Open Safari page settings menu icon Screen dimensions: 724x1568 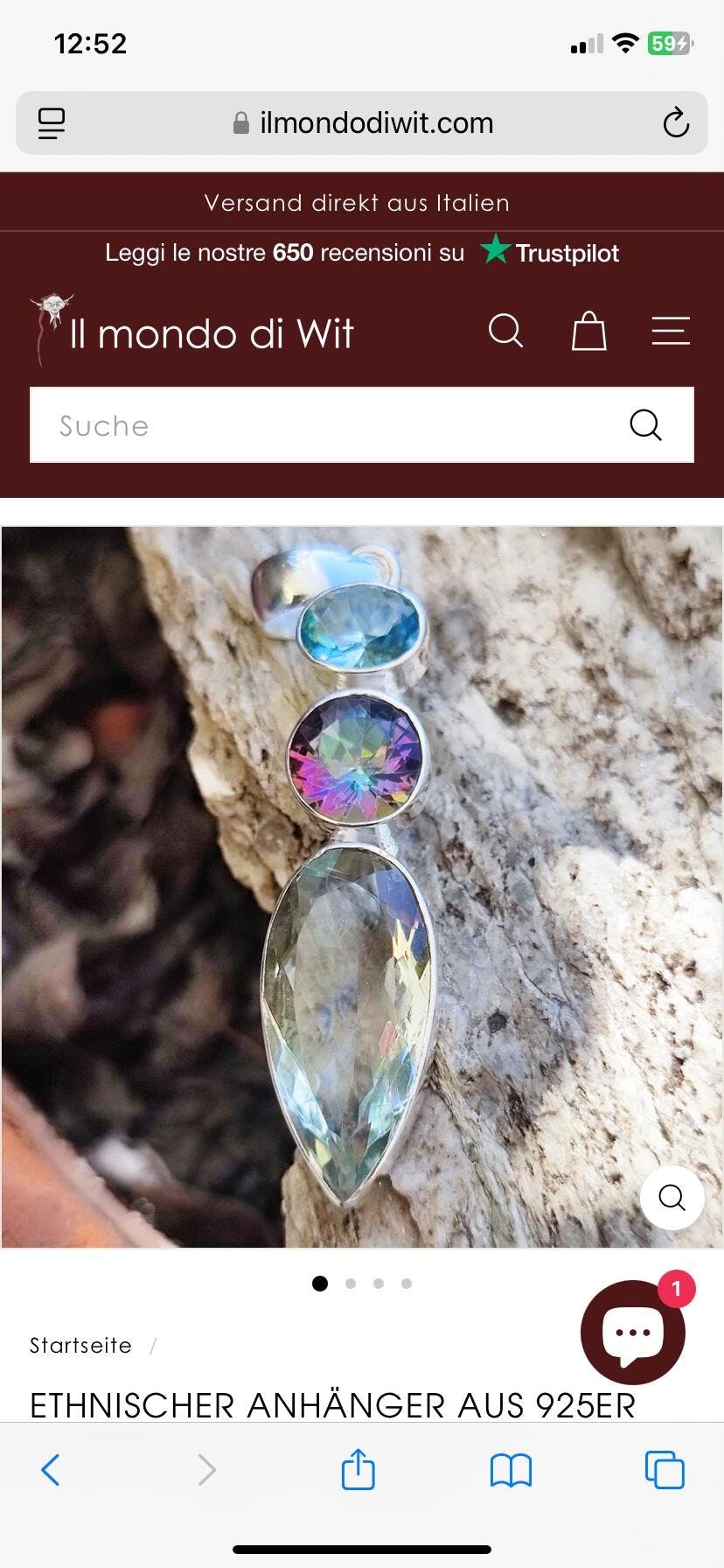point(52,123)
